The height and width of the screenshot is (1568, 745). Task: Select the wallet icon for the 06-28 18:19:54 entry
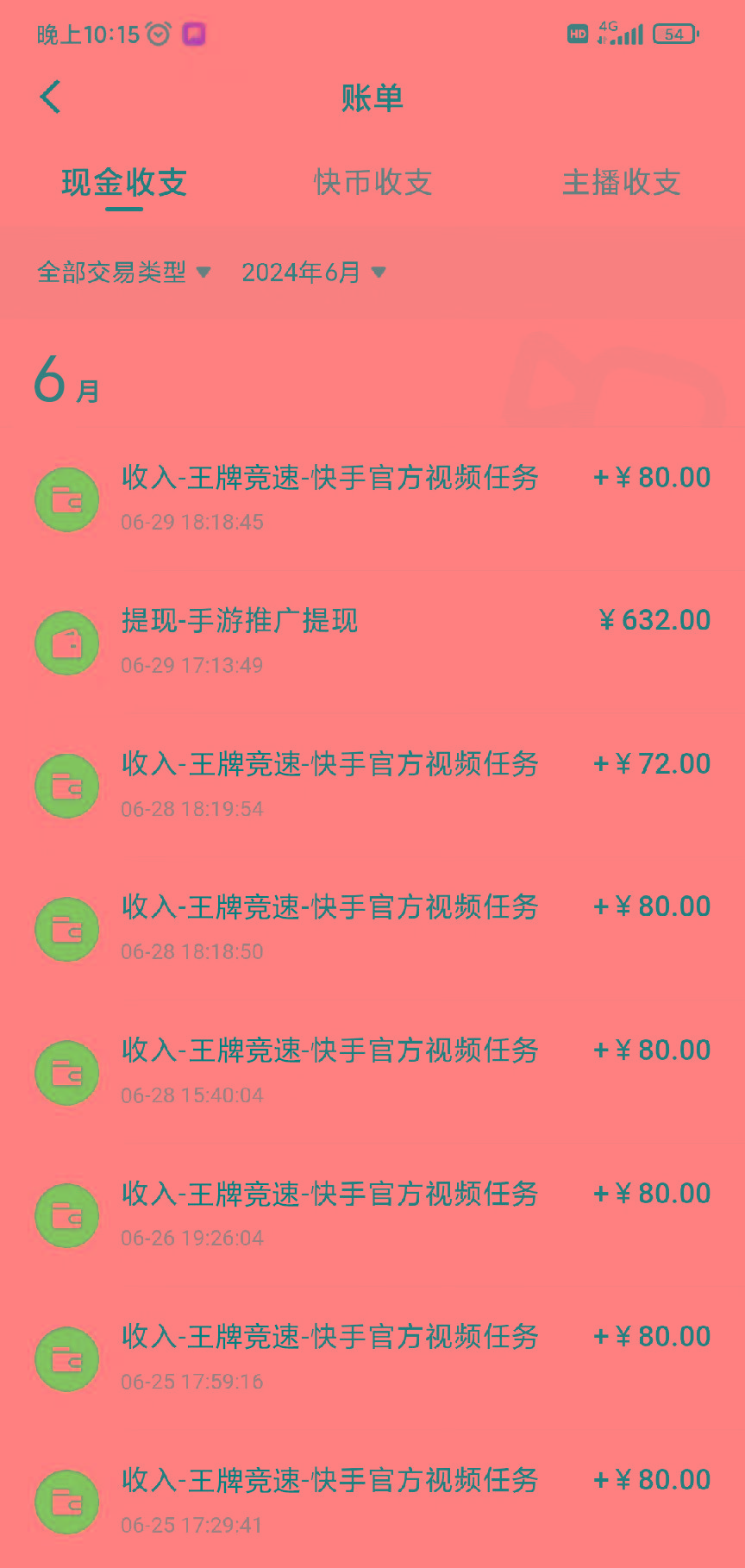[66, 786]
